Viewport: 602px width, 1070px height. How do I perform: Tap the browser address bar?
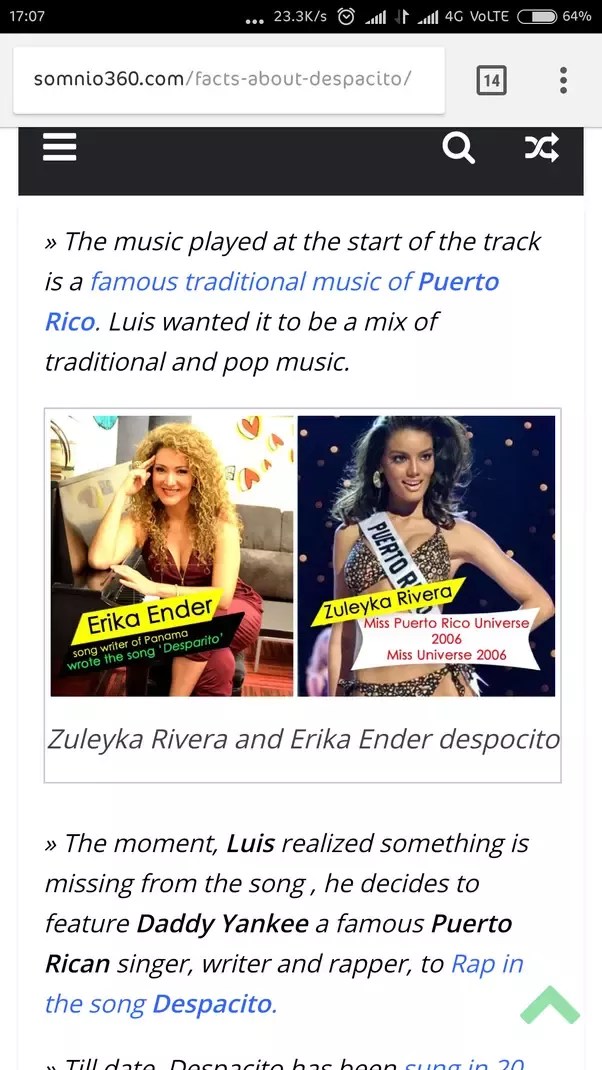tap(228, 79)
